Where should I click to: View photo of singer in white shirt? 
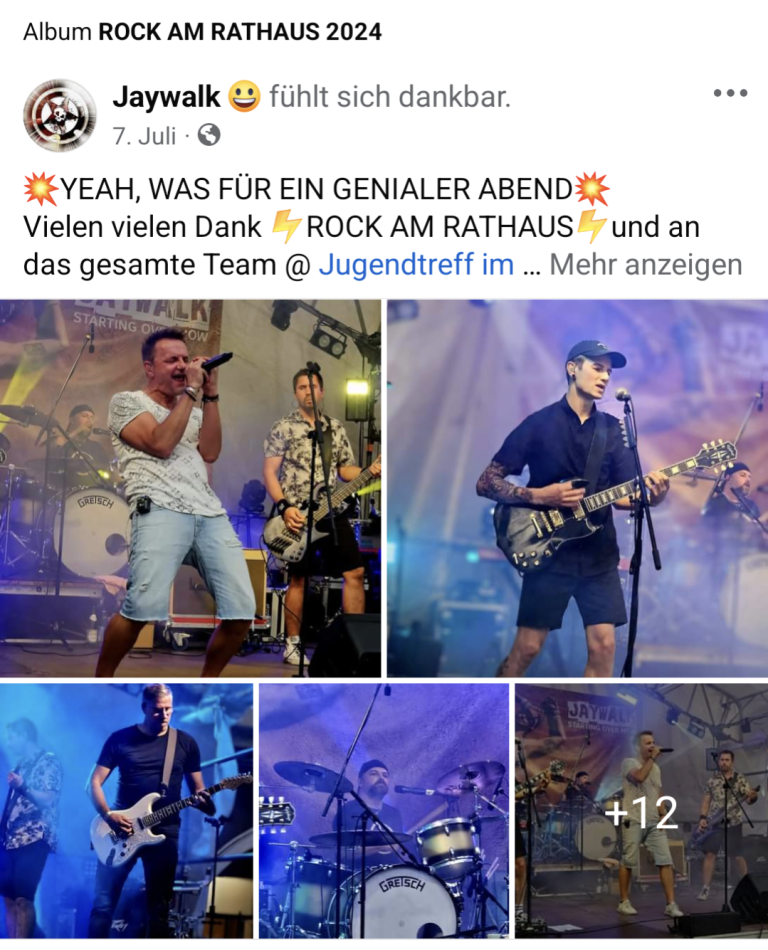190,488
